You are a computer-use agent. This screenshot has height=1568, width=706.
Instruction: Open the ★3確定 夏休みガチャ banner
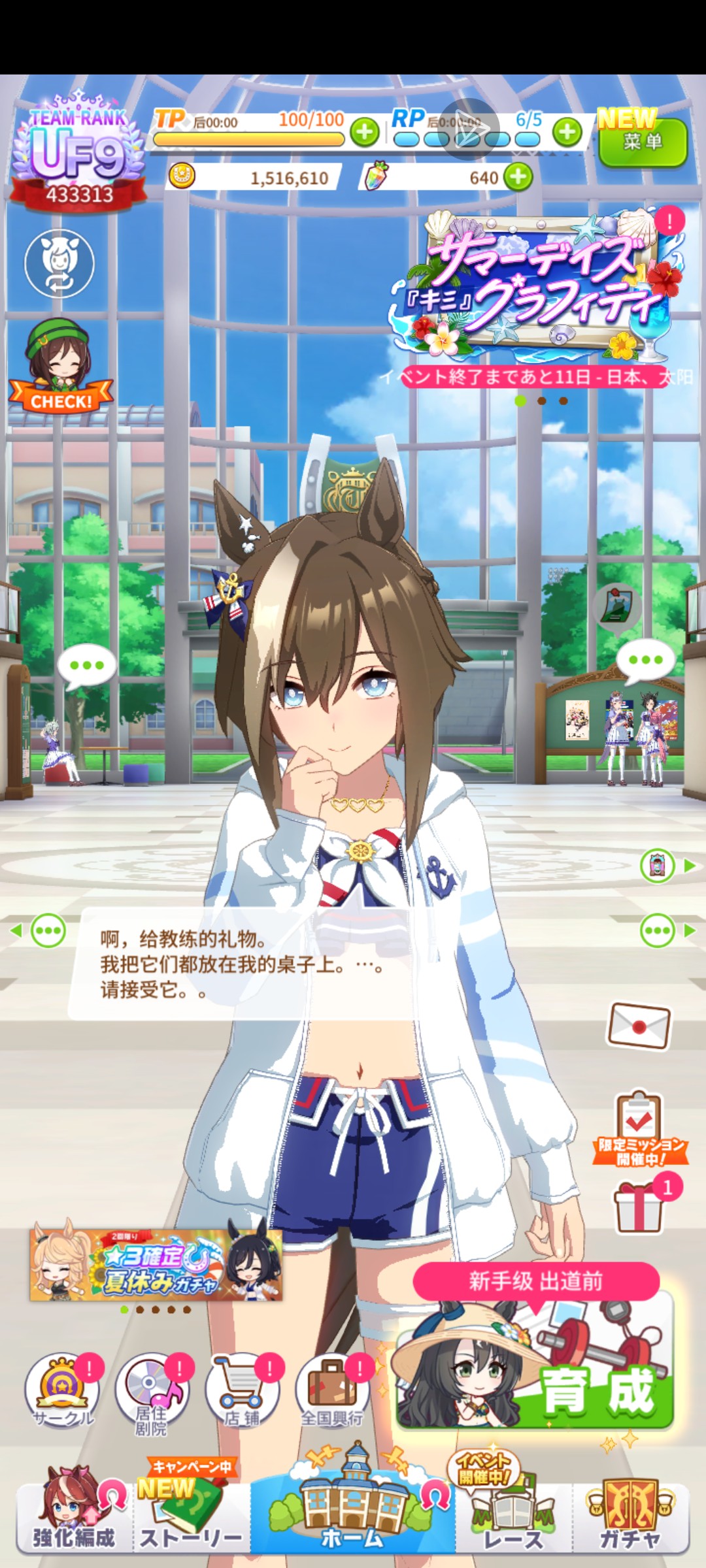point(157,1266)
